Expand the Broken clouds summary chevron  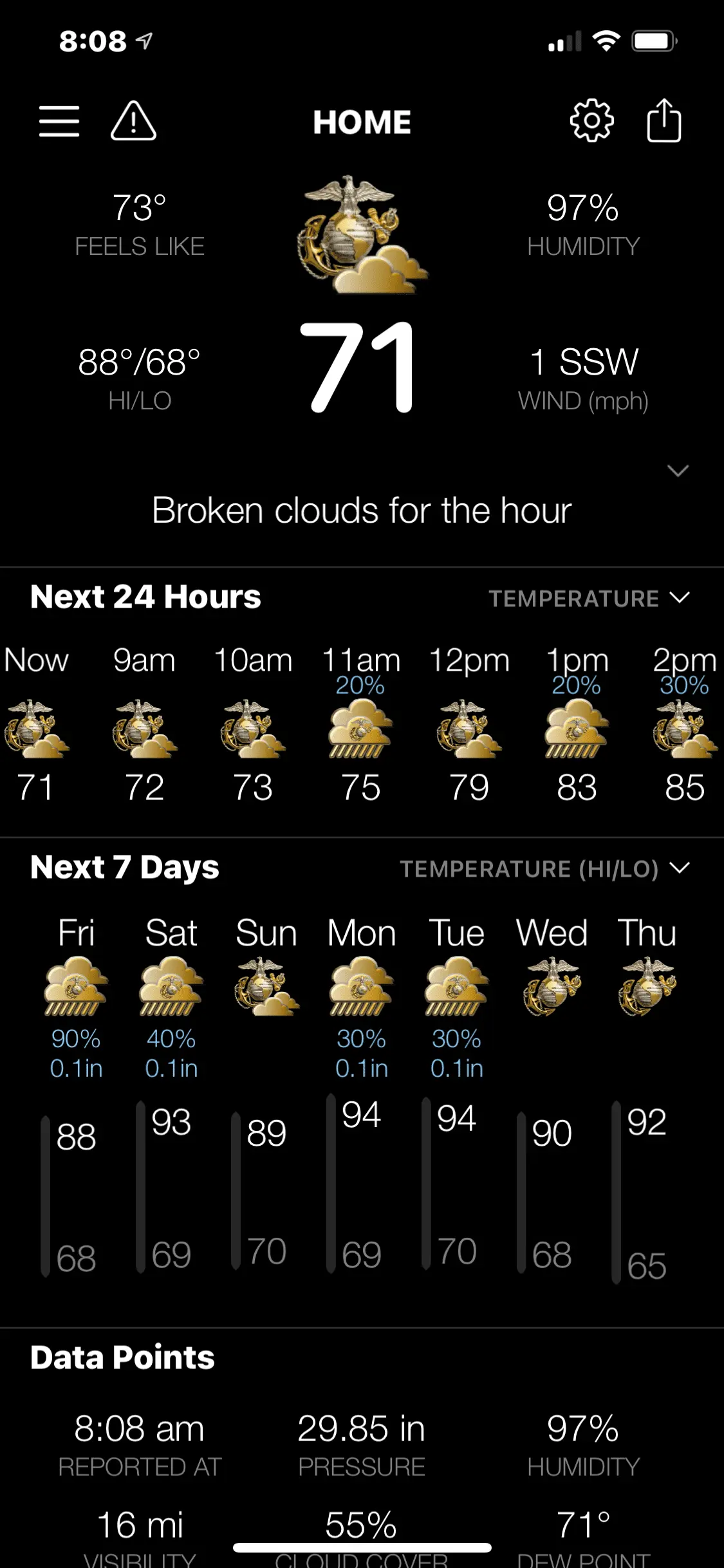(678, 471)
